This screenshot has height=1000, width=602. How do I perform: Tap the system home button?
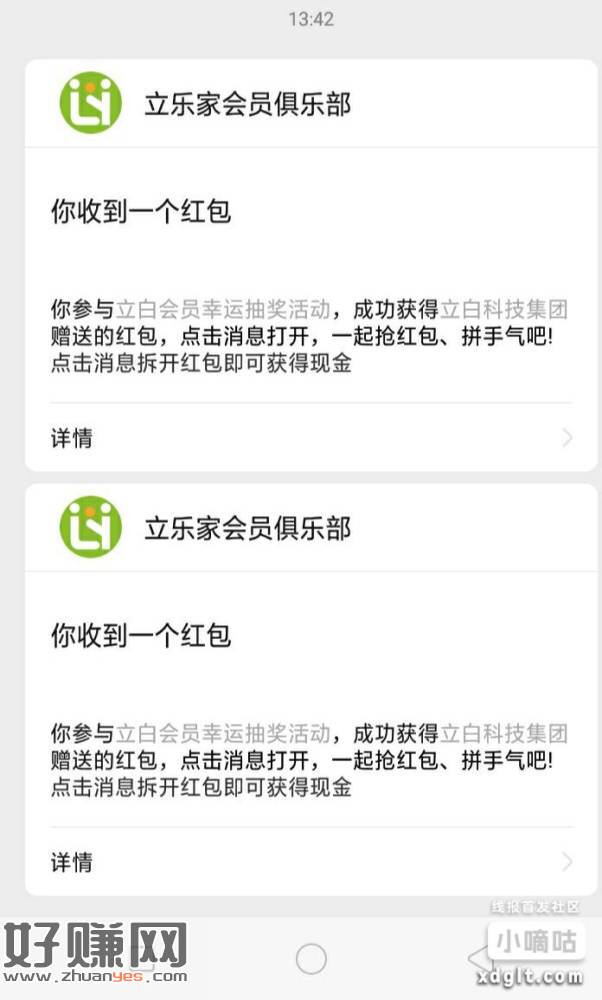(x=311, y=959)
